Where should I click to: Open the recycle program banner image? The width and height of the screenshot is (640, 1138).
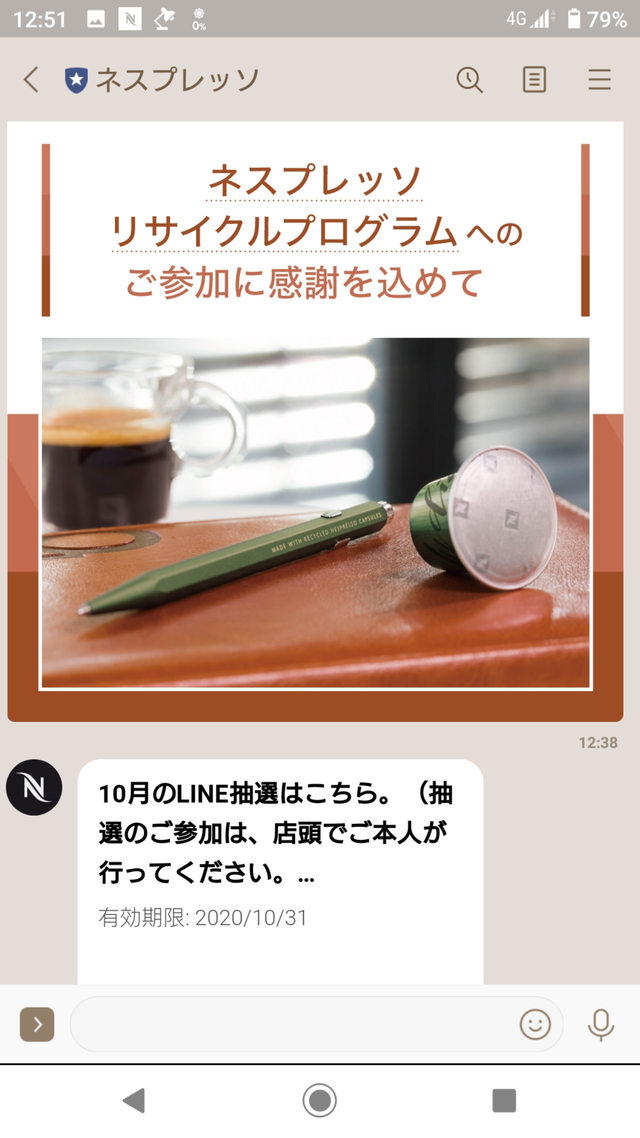coord(315,420)
